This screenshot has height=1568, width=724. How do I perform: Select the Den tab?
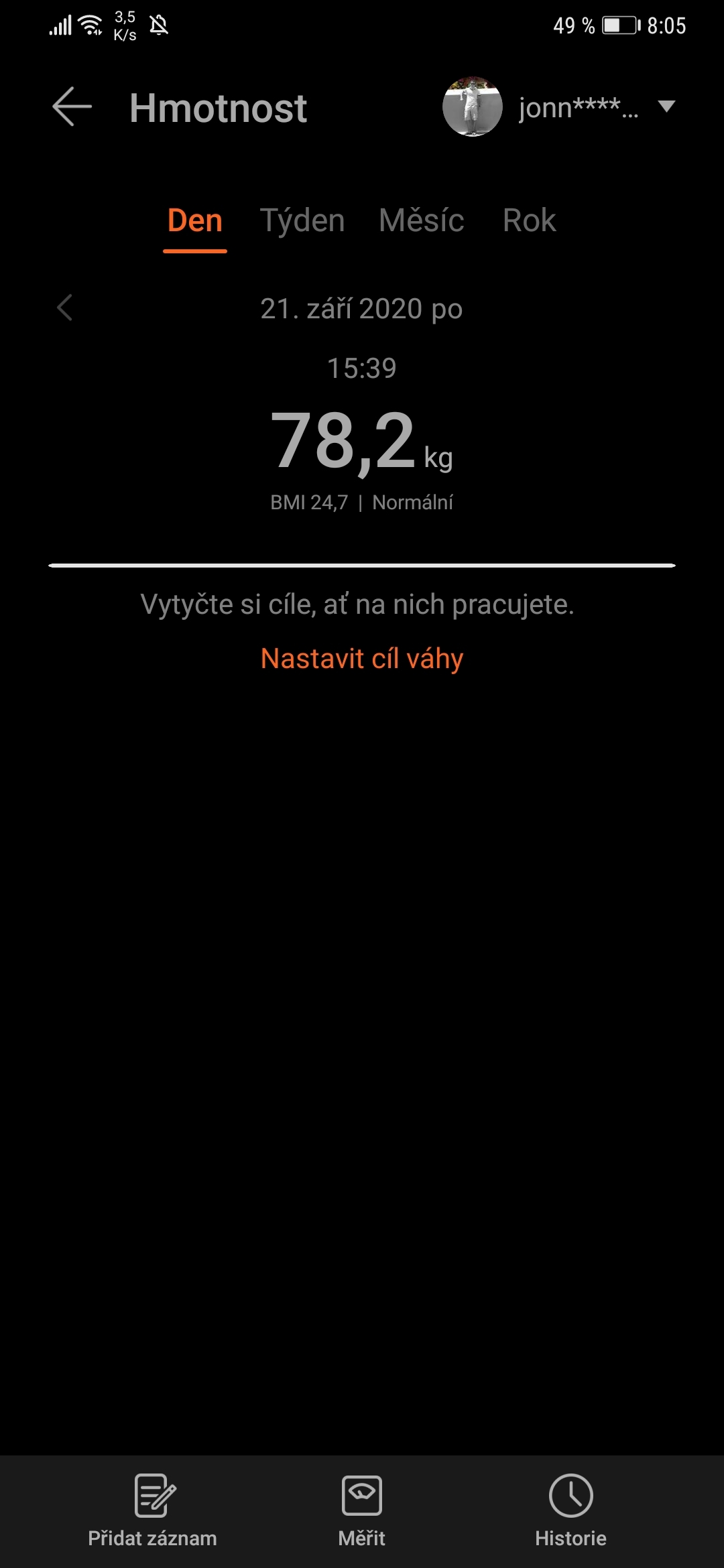[x=195, y=220]
